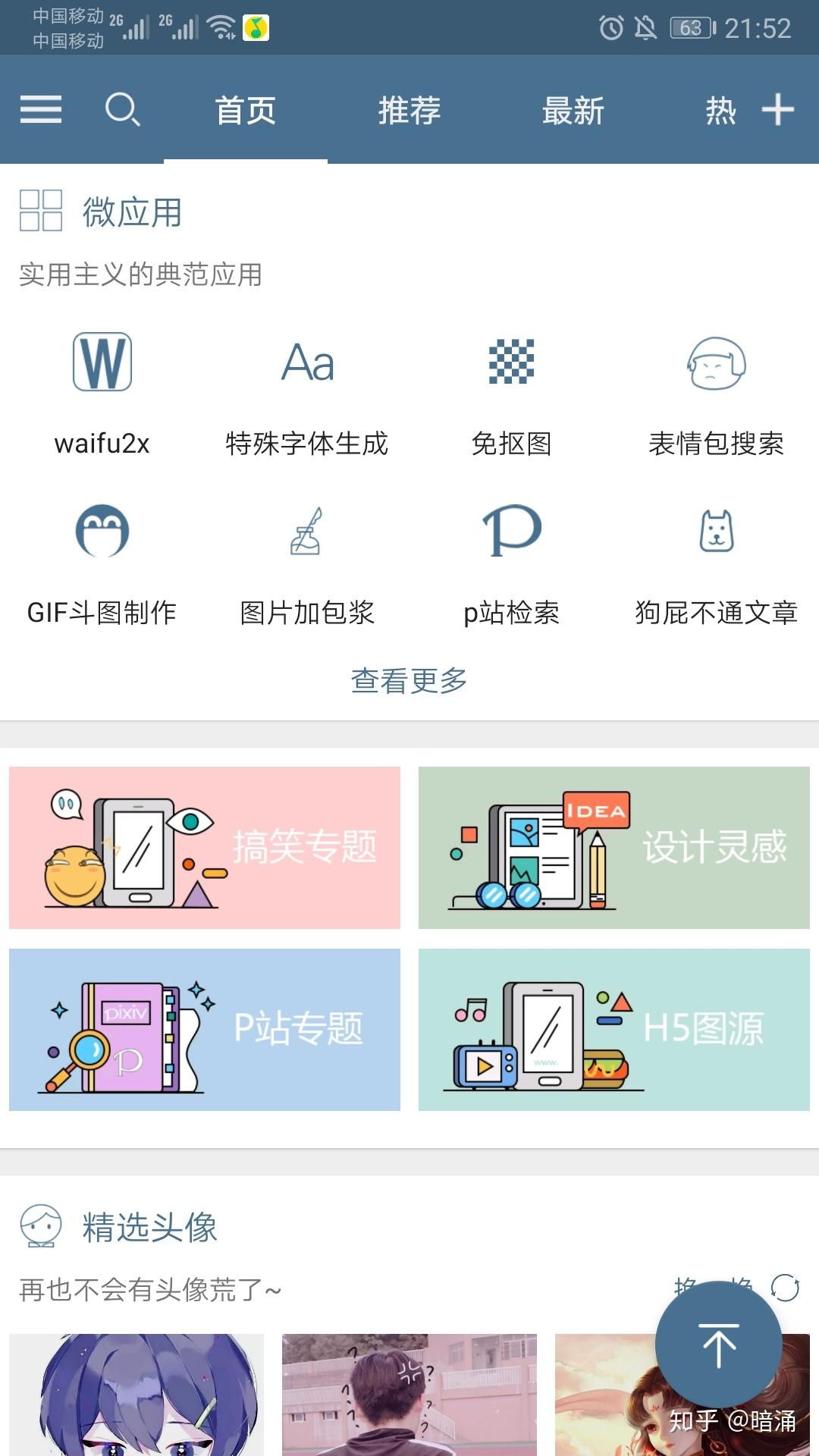819x1456 pixels.
Task: Open GIF斗图制作 tool
Action: (x=102, y=565)
